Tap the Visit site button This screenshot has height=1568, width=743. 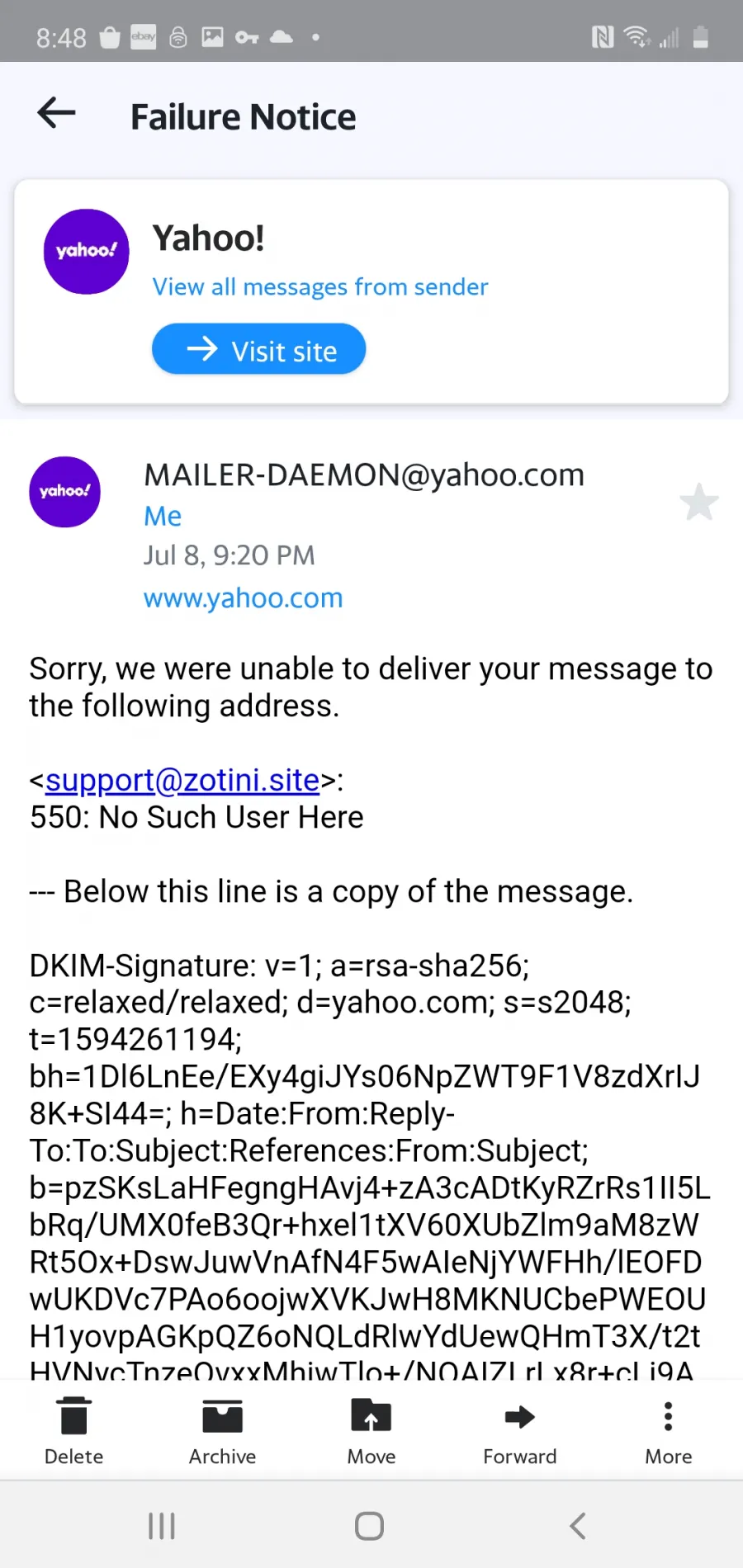point(258,349)
